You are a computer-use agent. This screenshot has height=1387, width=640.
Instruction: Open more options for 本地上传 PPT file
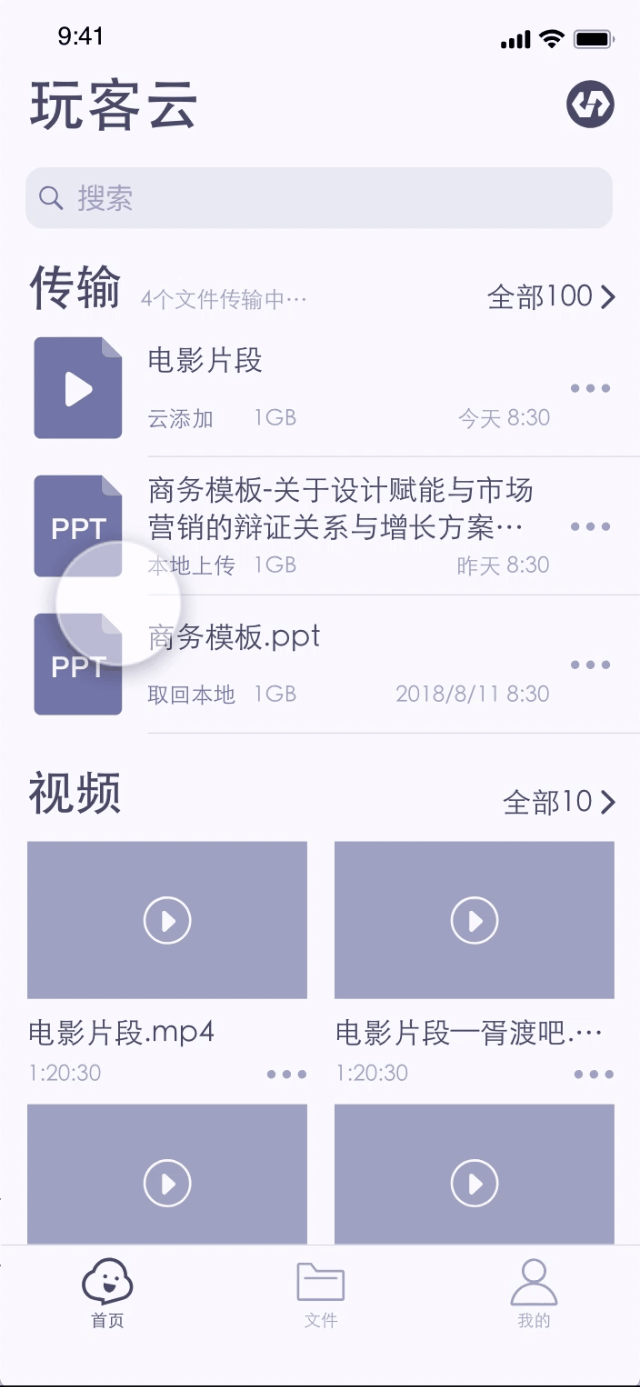[590, 526]
